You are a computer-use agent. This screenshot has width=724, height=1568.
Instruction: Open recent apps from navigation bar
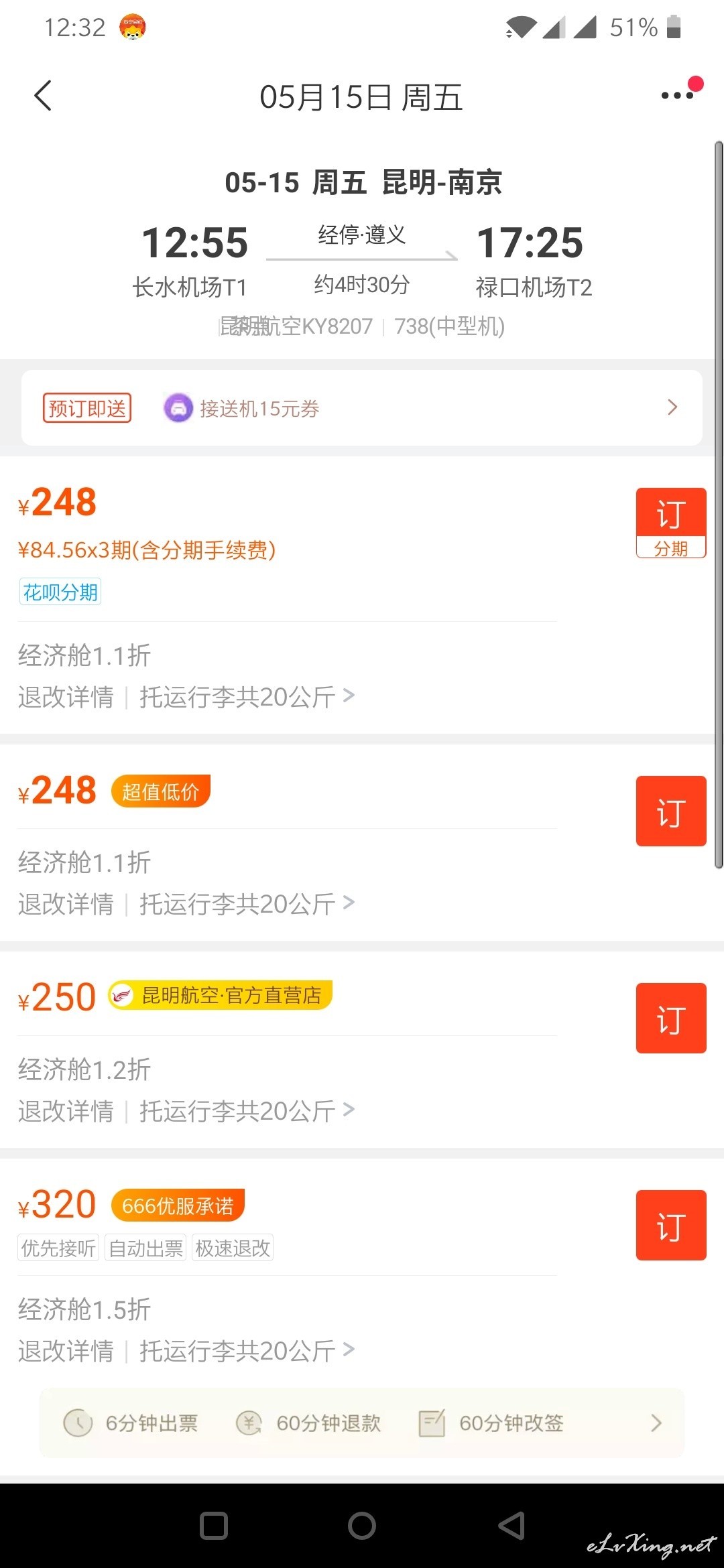pyautogui.click(x=214, y=1526)
